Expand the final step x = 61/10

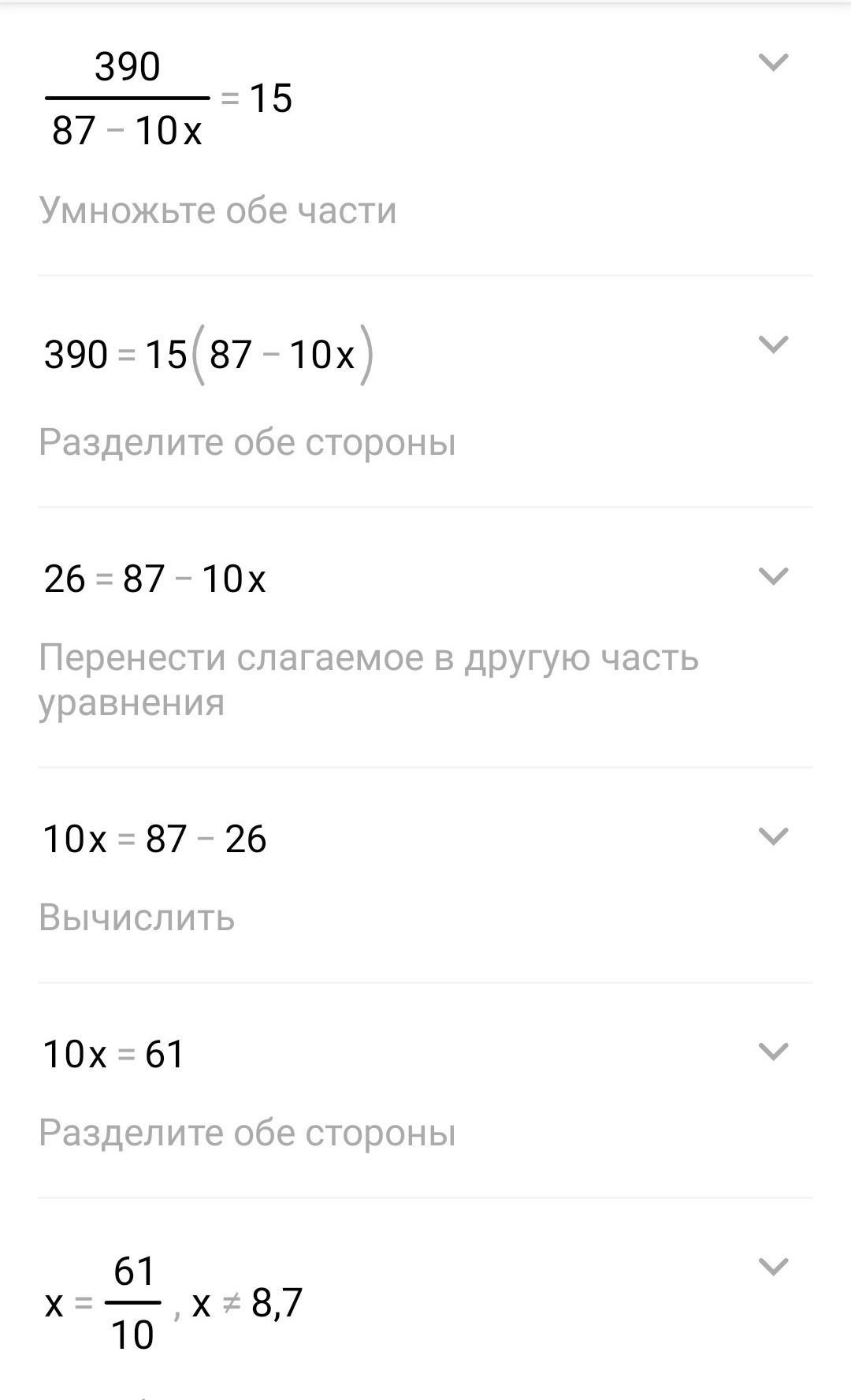[x=772, y=1267]
